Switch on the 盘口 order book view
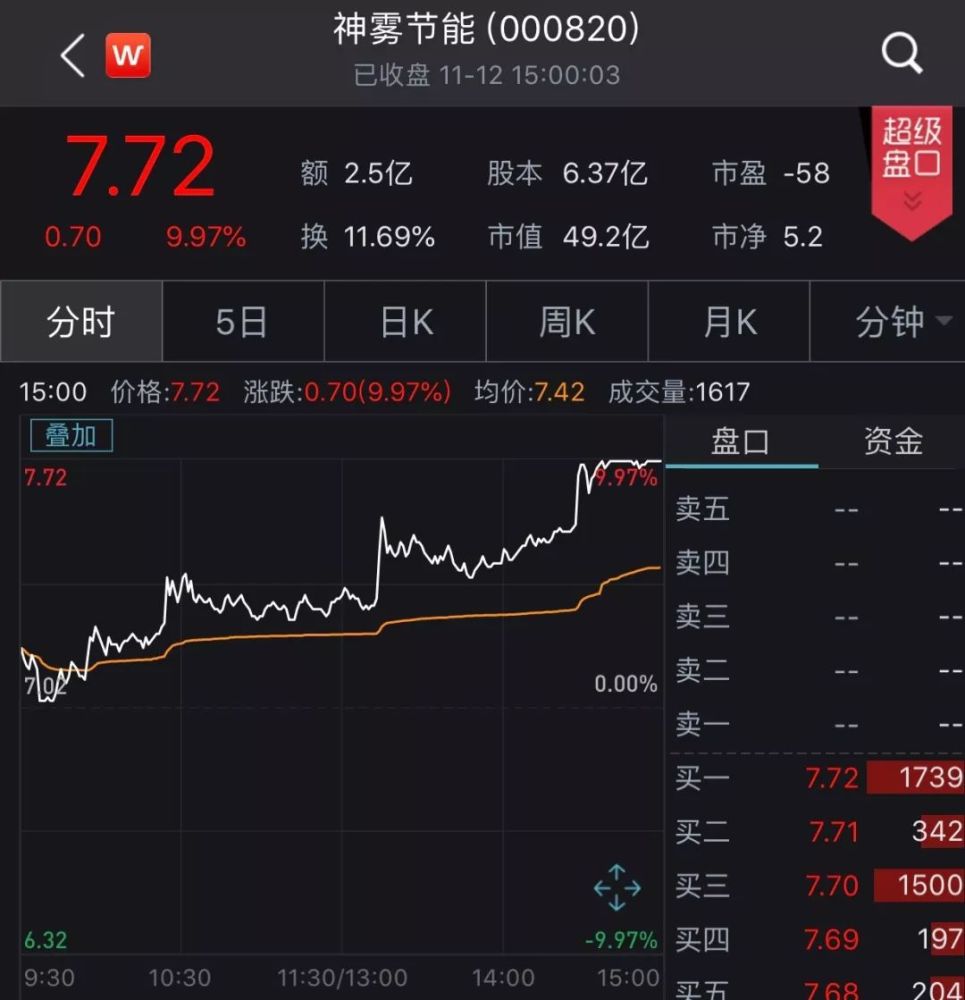This screenshot has width=965, height=1000. (x=741, y=442)
